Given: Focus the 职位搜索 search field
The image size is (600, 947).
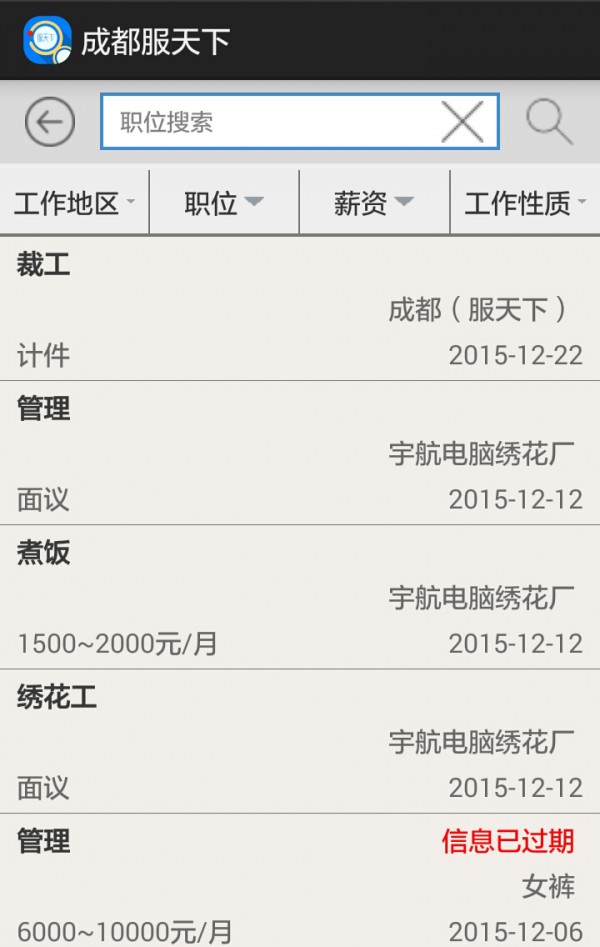Looking at the screenshot, I should [270, 123].
